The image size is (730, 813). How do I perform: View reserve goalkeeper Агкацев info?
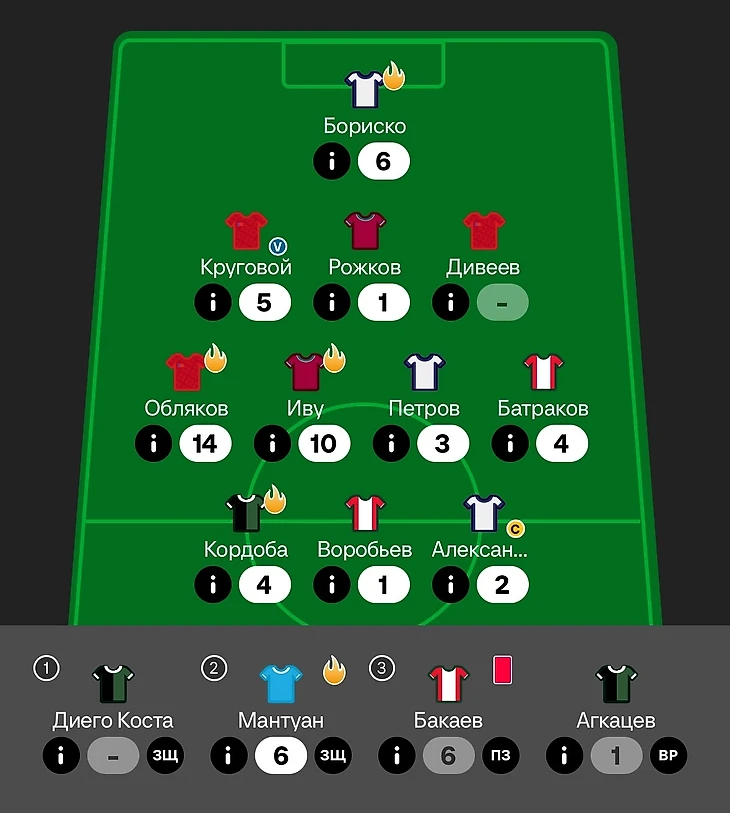pos(565,756)
